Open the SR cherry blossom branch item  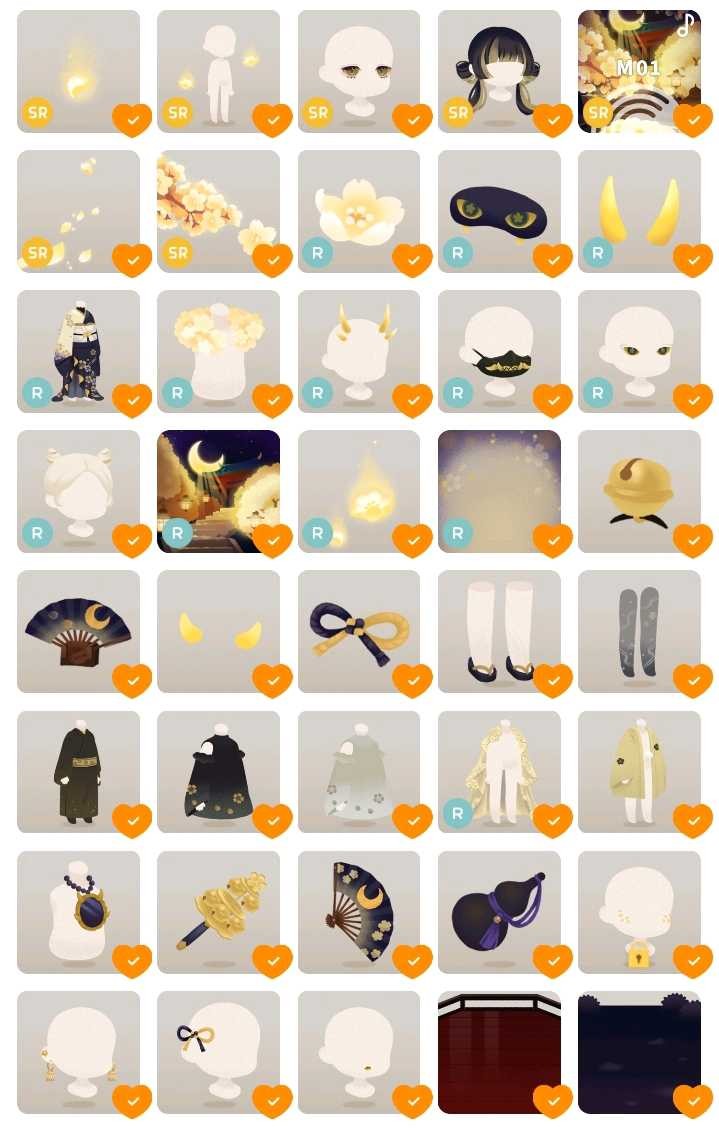218,211
